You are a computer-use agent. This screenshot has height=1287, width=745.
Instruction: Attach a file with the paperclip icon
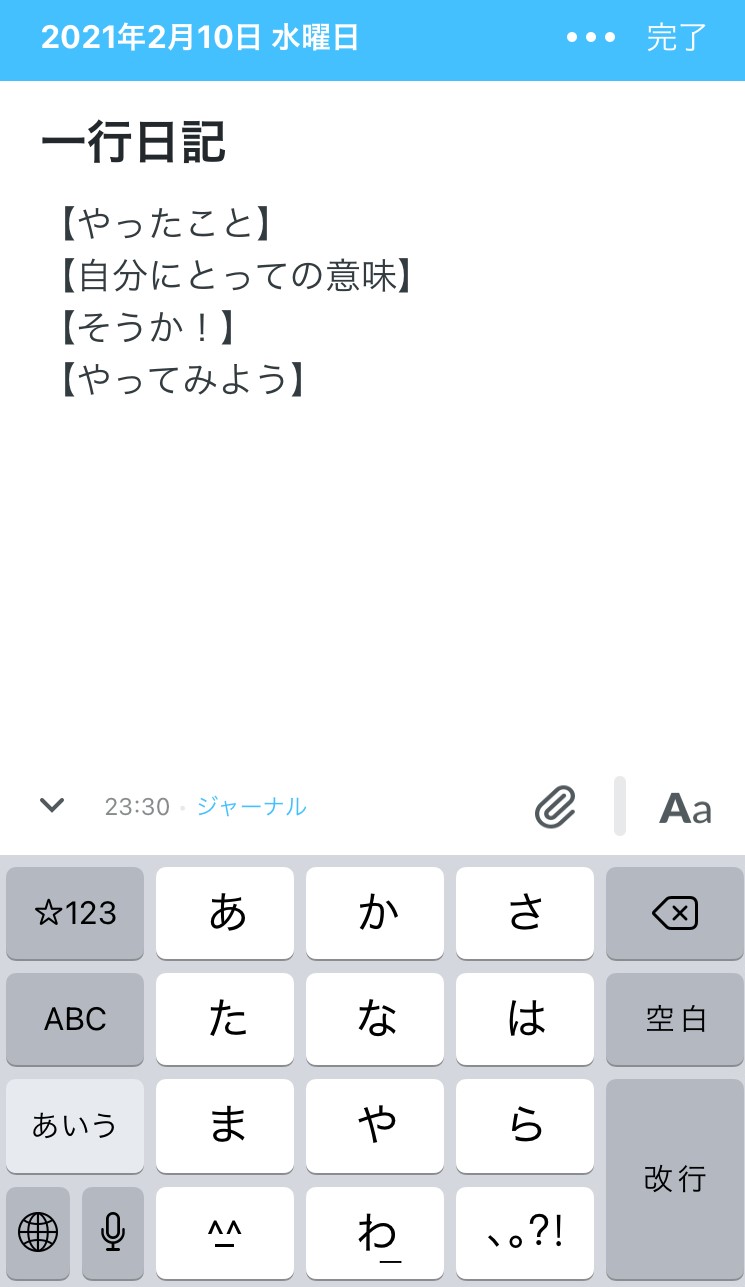coord(556,807)
